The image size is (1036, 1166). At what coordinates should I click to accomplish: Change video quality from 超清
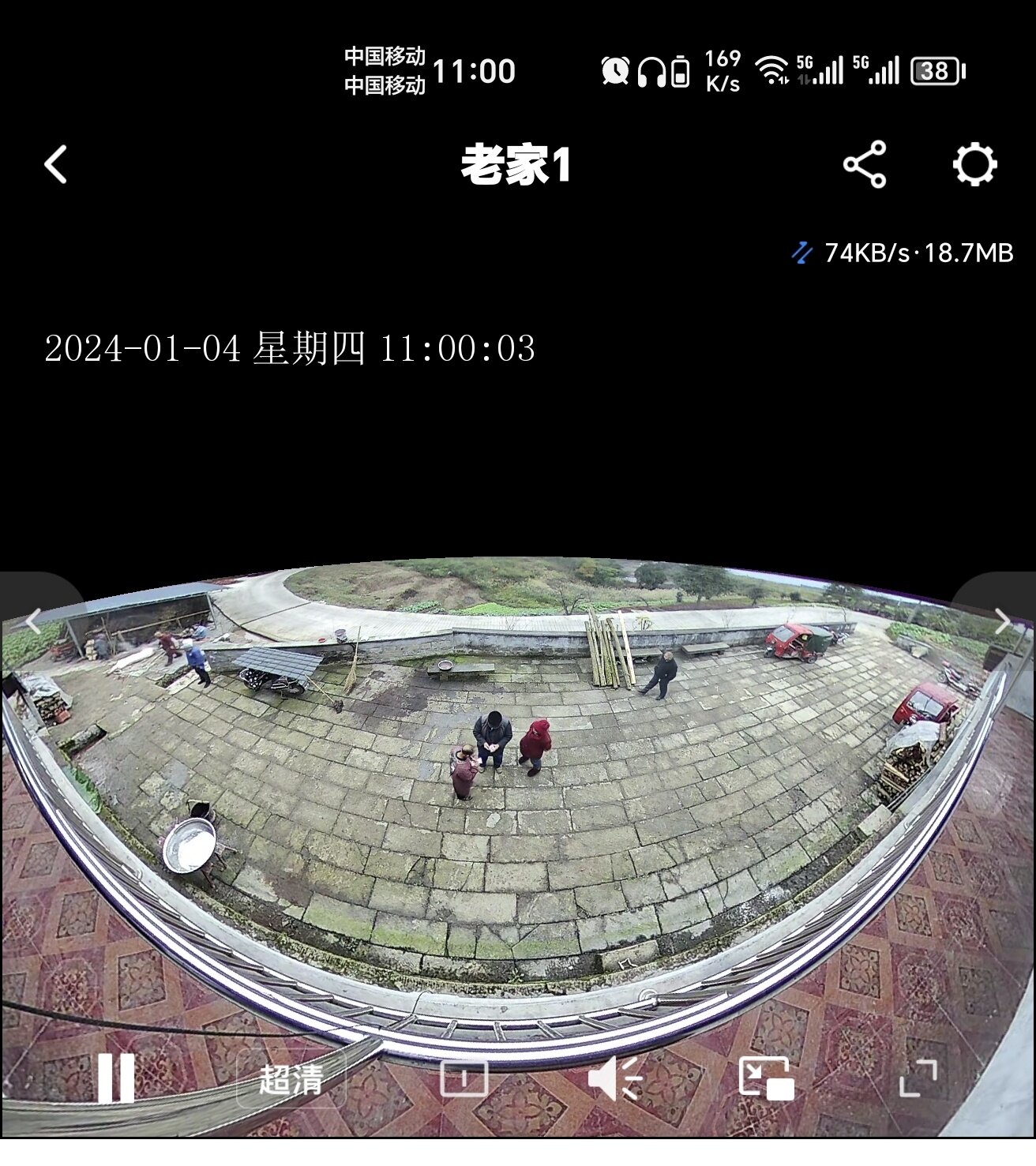[x=291, y=1078]
